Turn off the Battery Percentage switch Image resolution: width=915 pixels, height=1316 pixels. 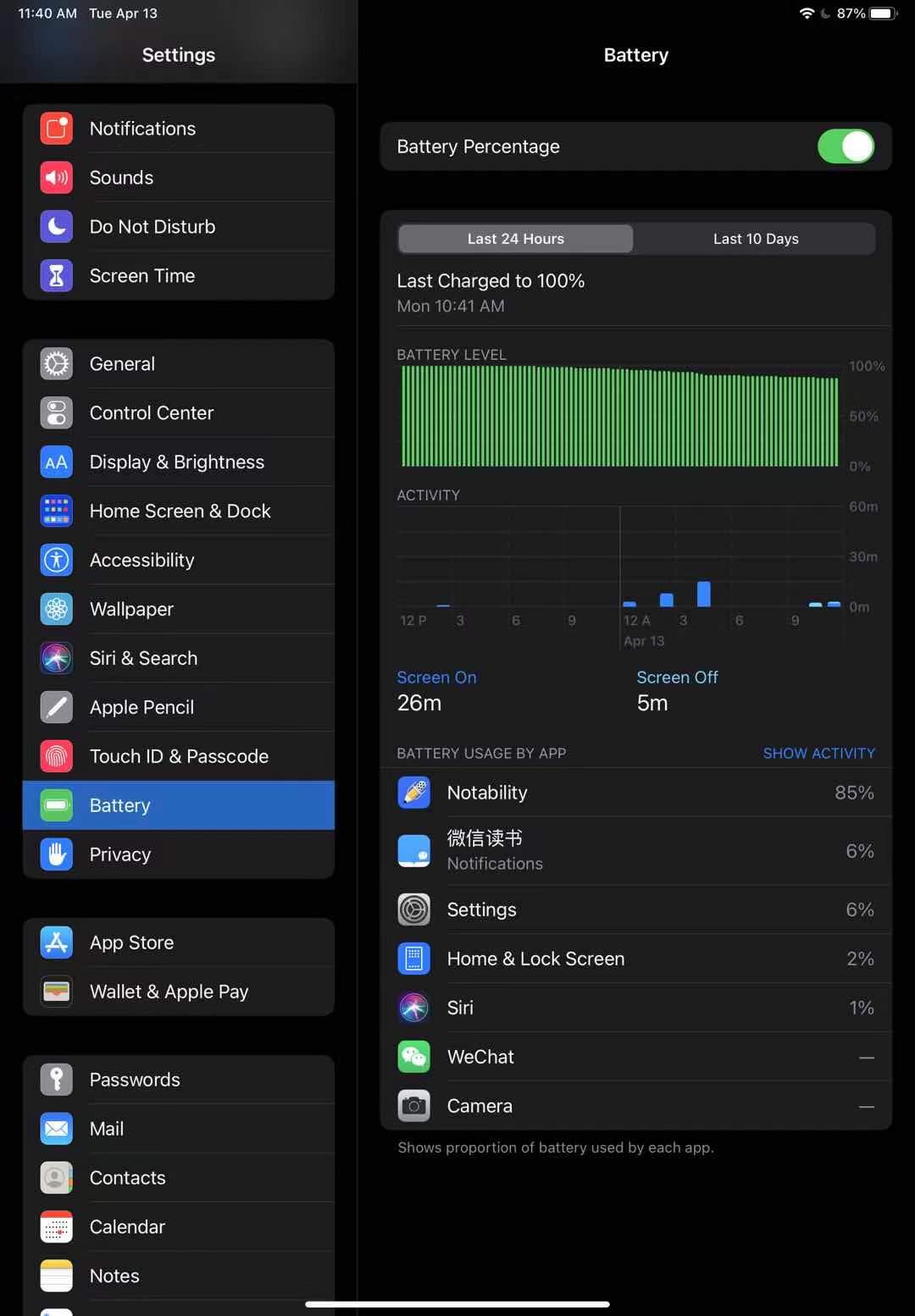845,147
